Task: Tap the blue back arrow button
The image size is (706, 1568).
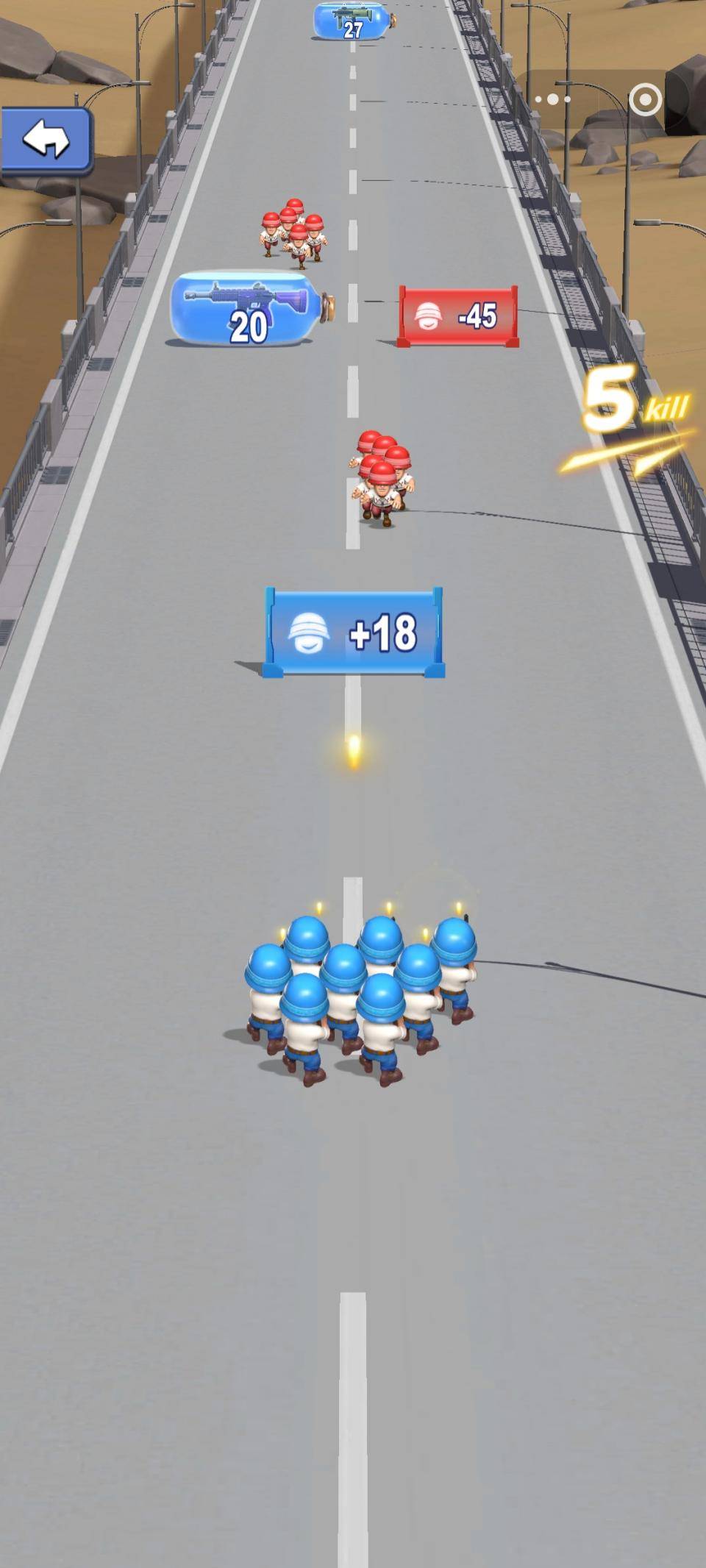Action: [x=46, y=140]
